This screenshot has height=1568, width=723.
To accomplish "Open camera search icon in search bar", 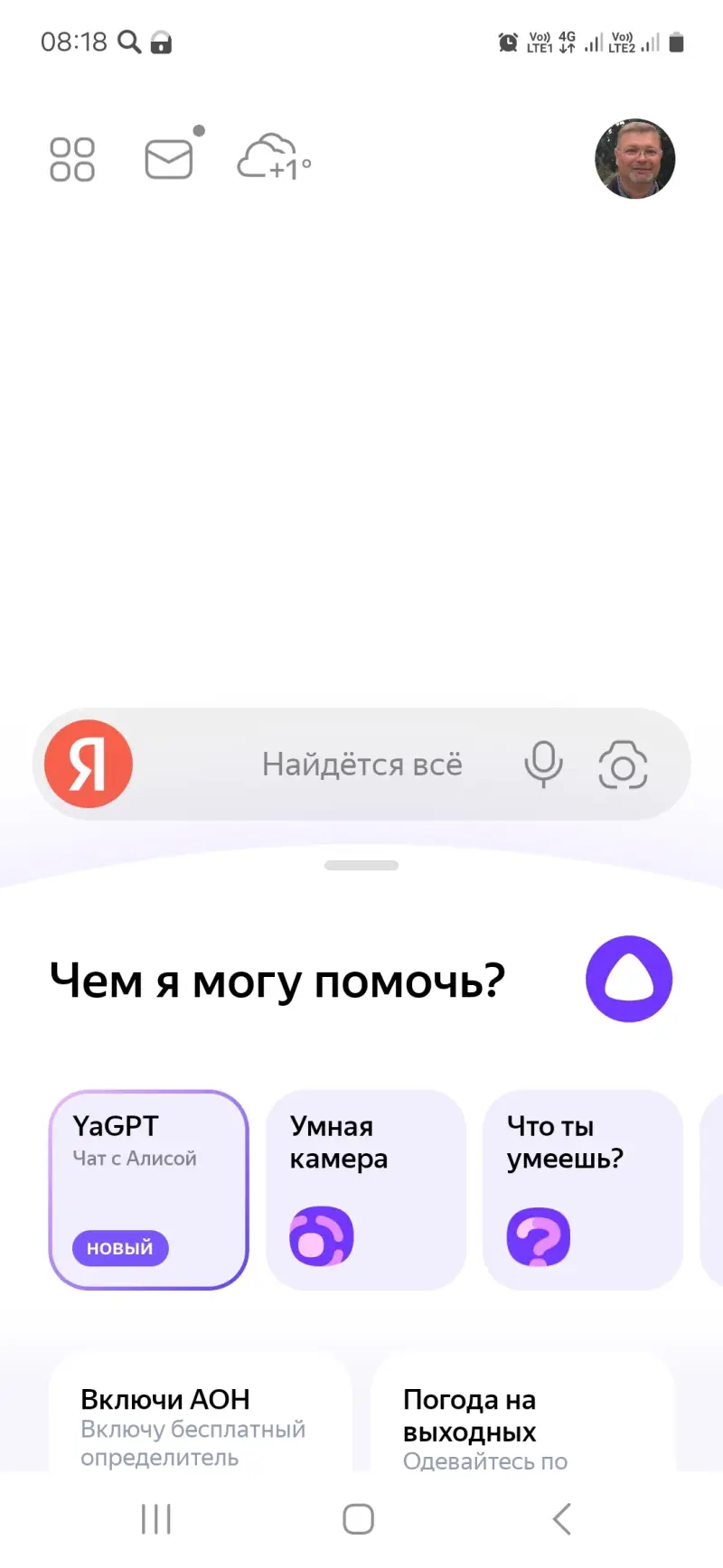I will point(623,765).
